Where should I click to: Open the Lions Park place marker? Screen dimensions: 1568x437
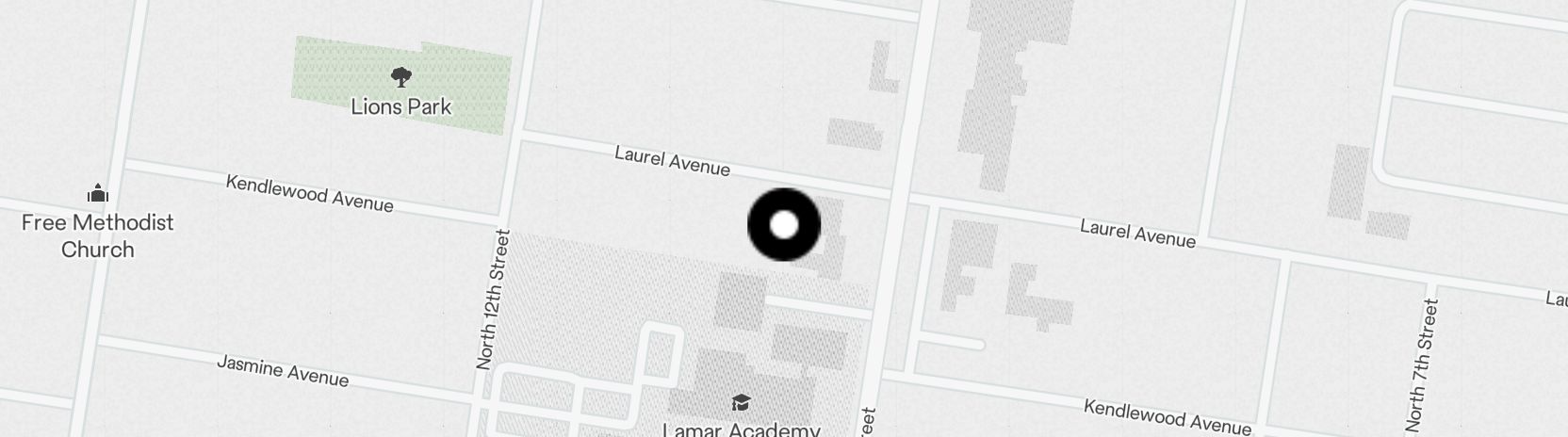[x=401, y=78]
